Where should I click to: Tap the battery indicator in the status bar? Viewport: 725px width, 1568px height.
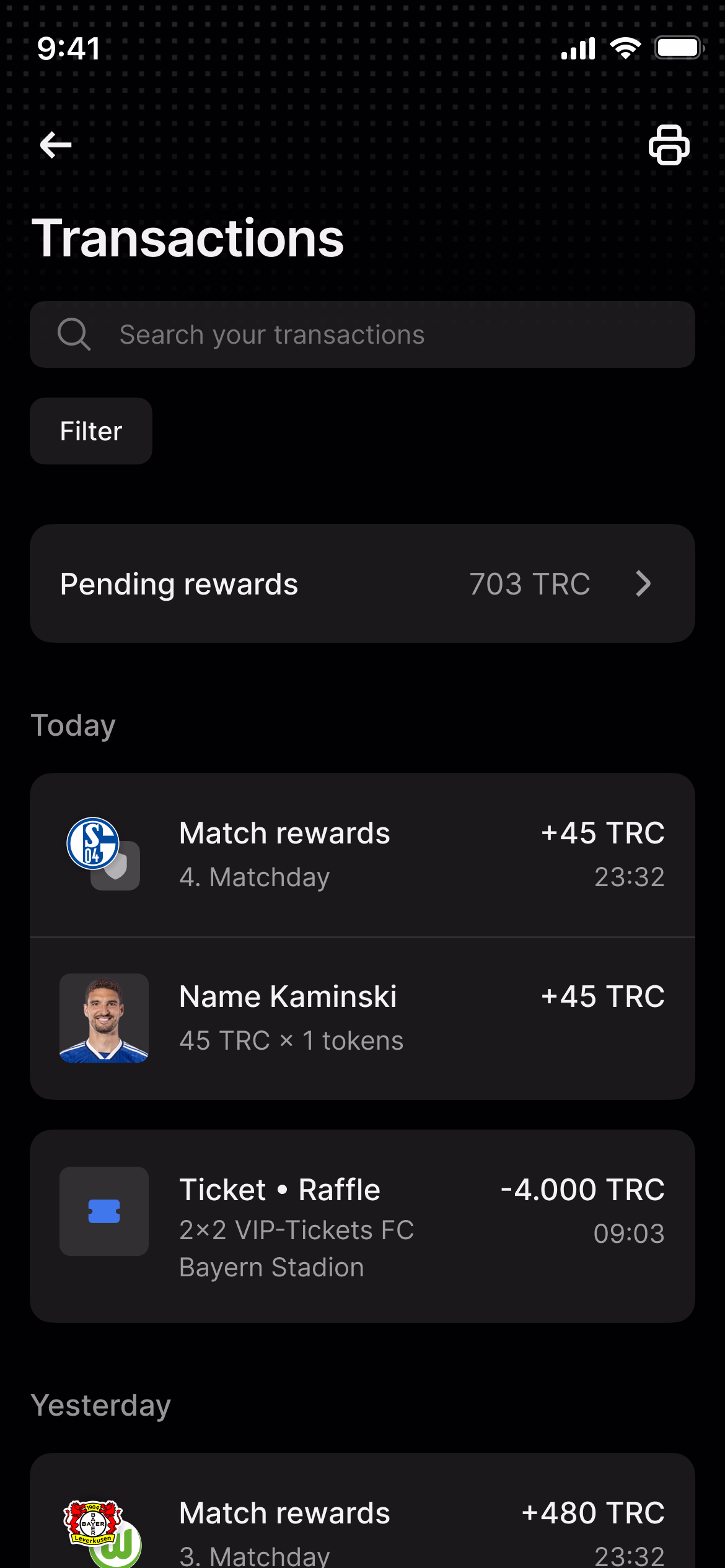(x=678, y=47)
